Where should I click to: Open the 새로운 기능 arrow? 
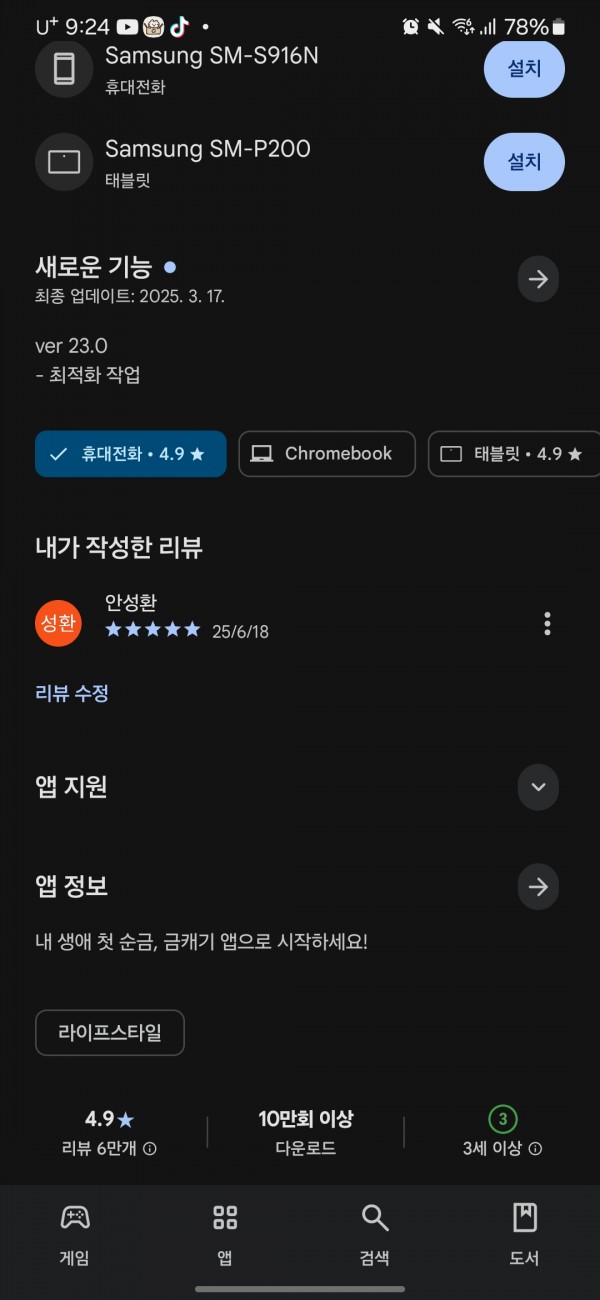point(538,279)
